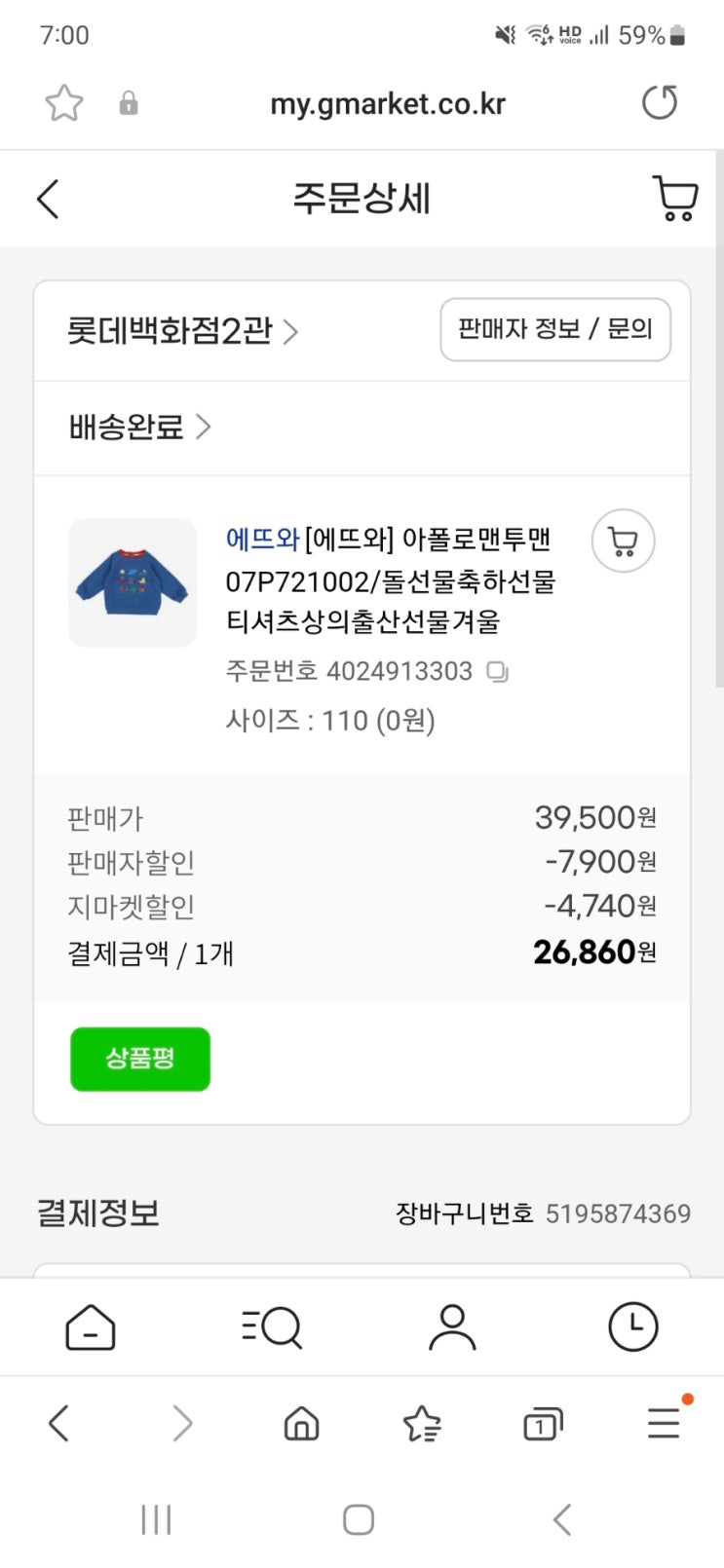
Task: Go to the Gmarket home tab
Action: (91, 1326)
